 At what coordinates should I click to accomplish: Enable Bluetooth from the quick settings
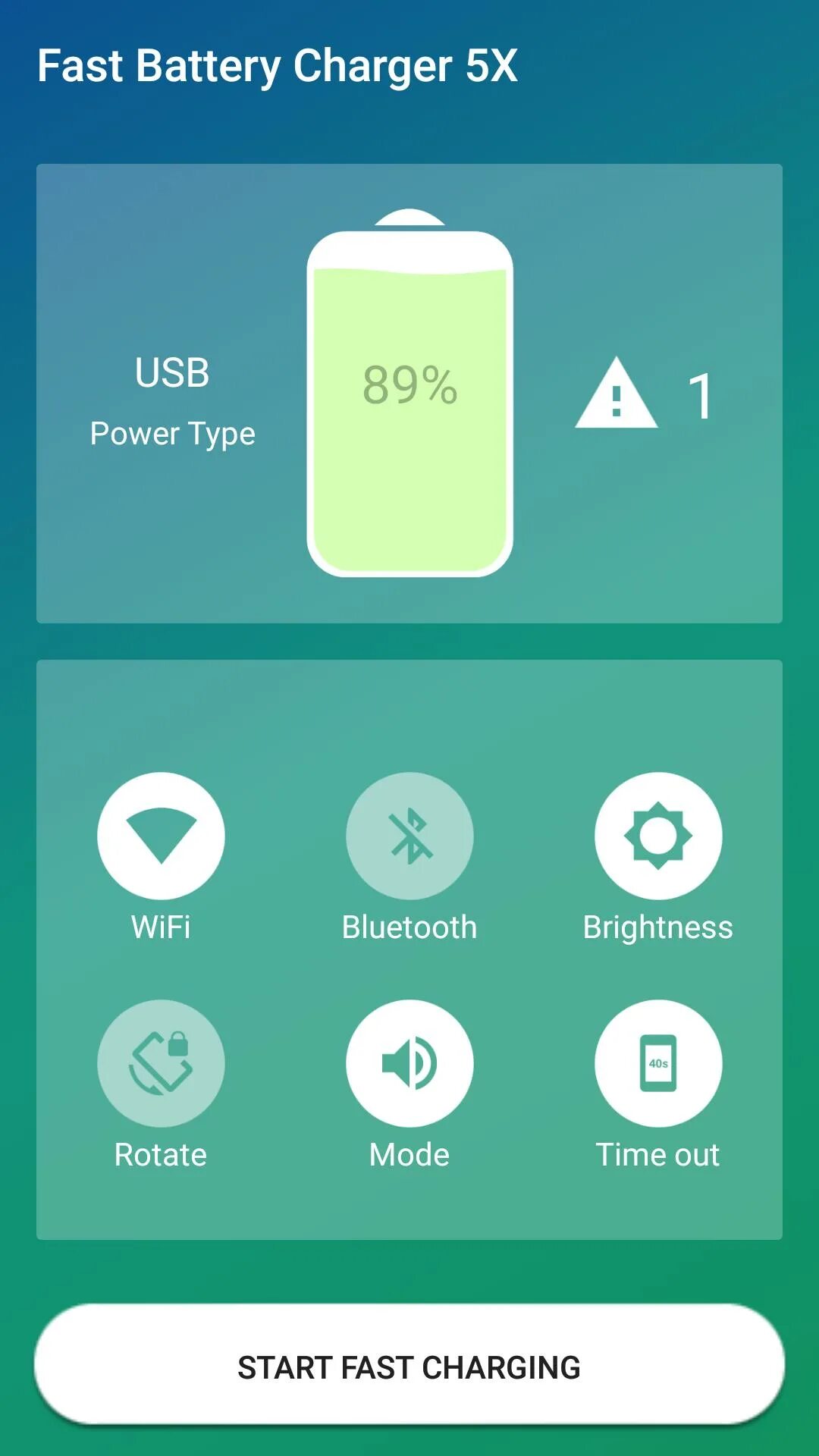(x=409, y=836)
